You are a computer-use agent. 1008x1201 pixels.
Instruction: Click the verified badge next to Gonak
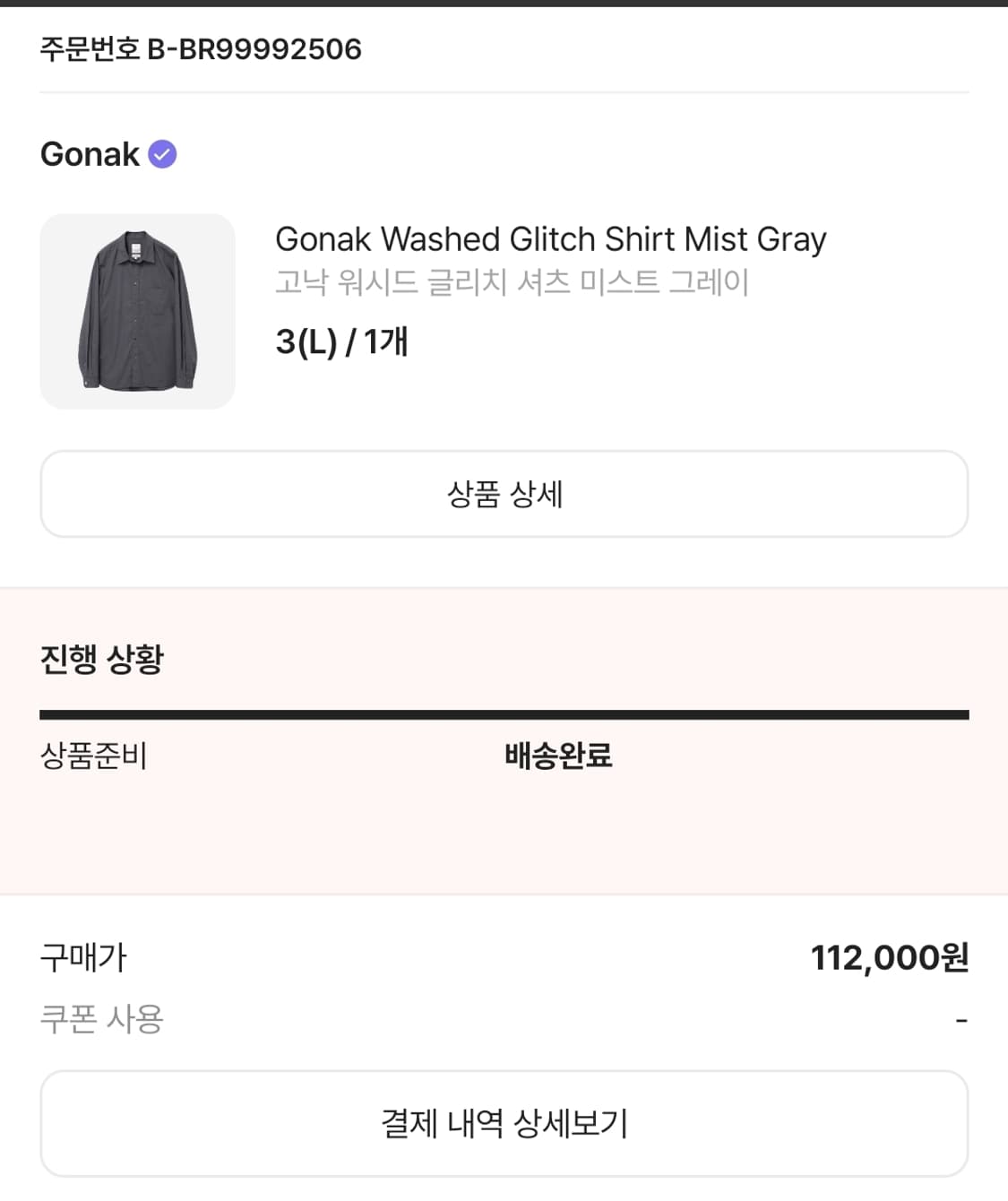pos(161,153)
